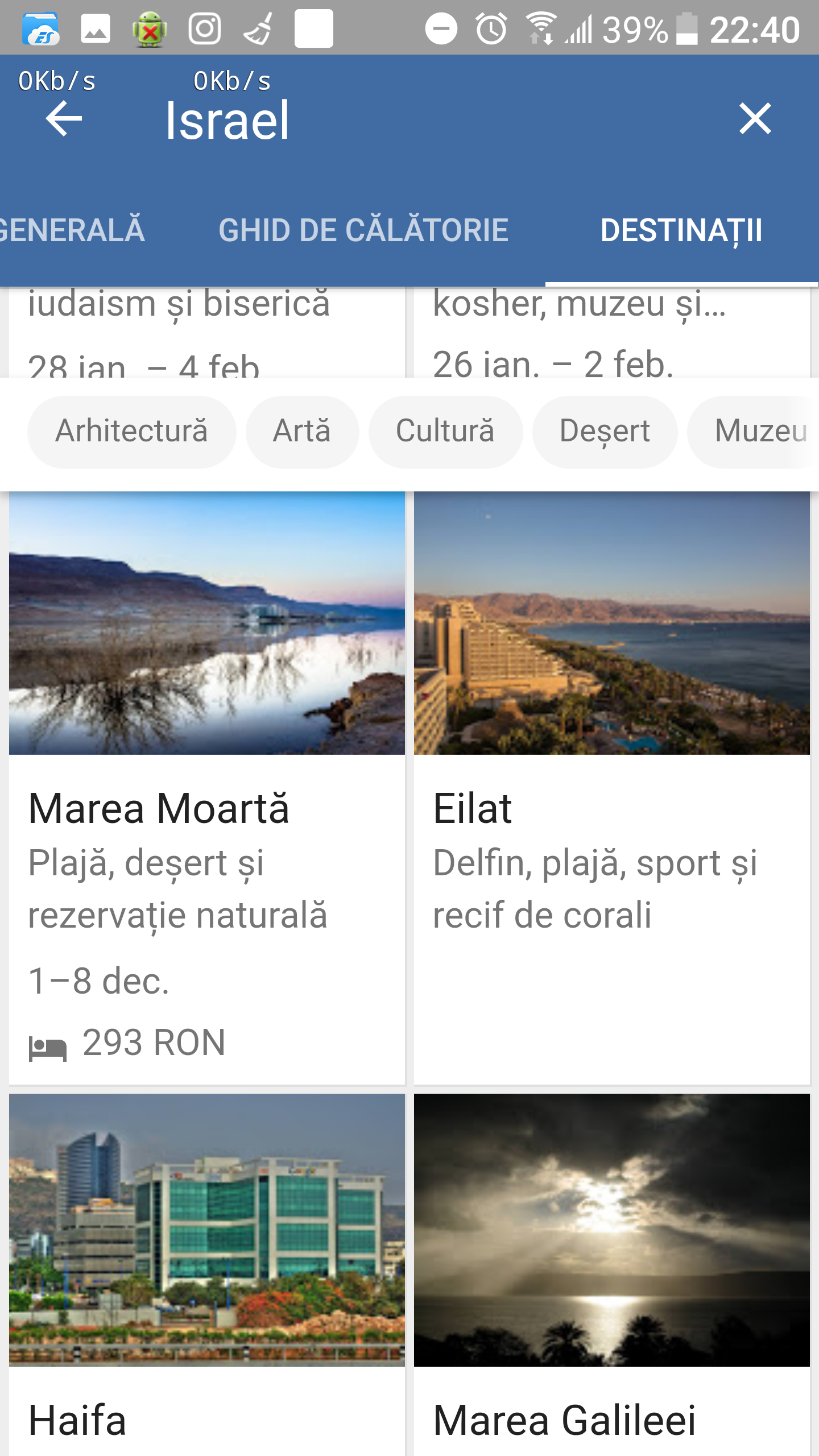
Task: Select the Destinații tab
Action: pyautogui.click(x=681, y=230)
